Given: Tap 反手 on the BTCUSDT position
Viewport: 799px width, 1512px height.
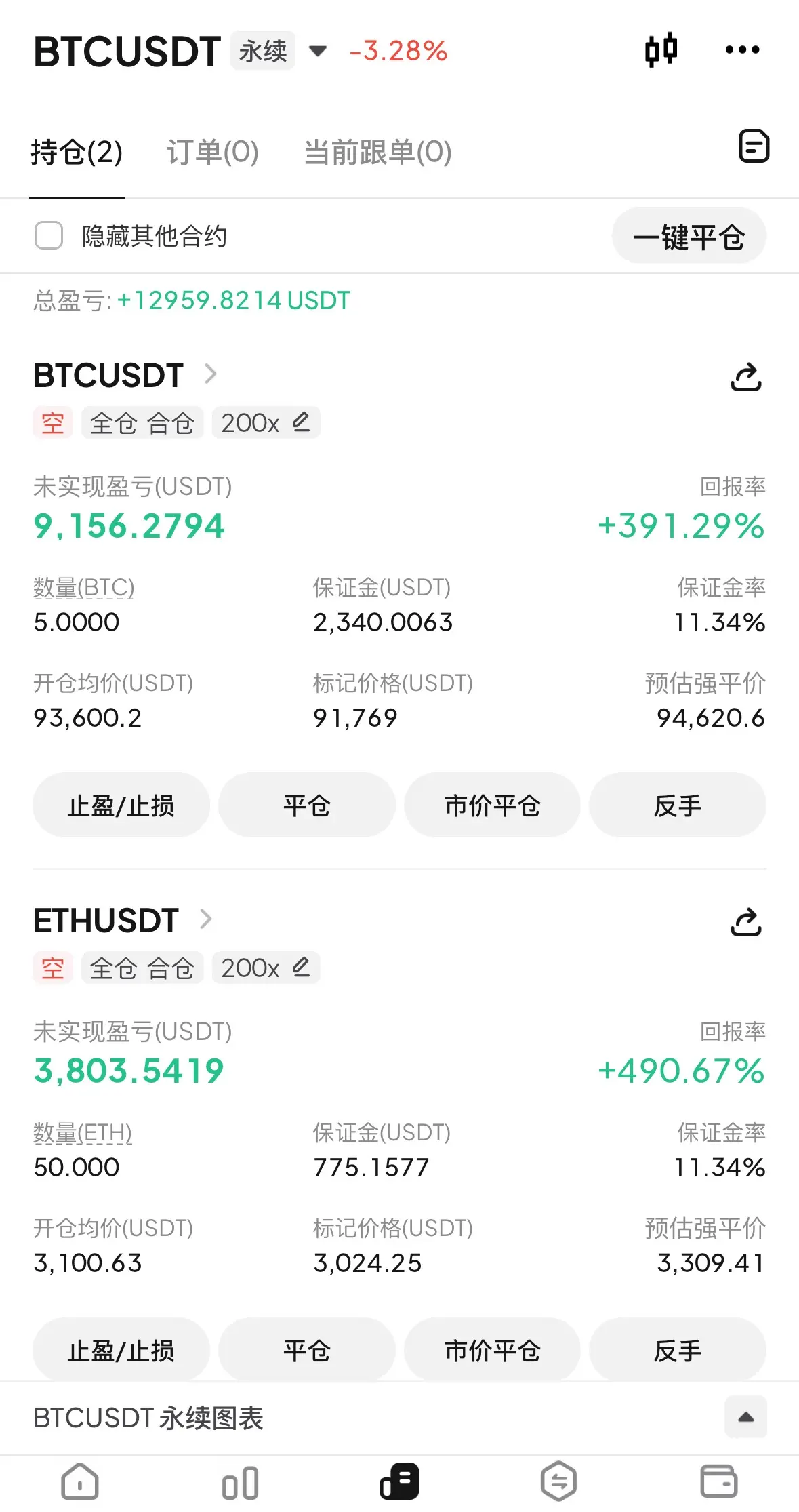Looking at the screenshot, I should [678, 805].
